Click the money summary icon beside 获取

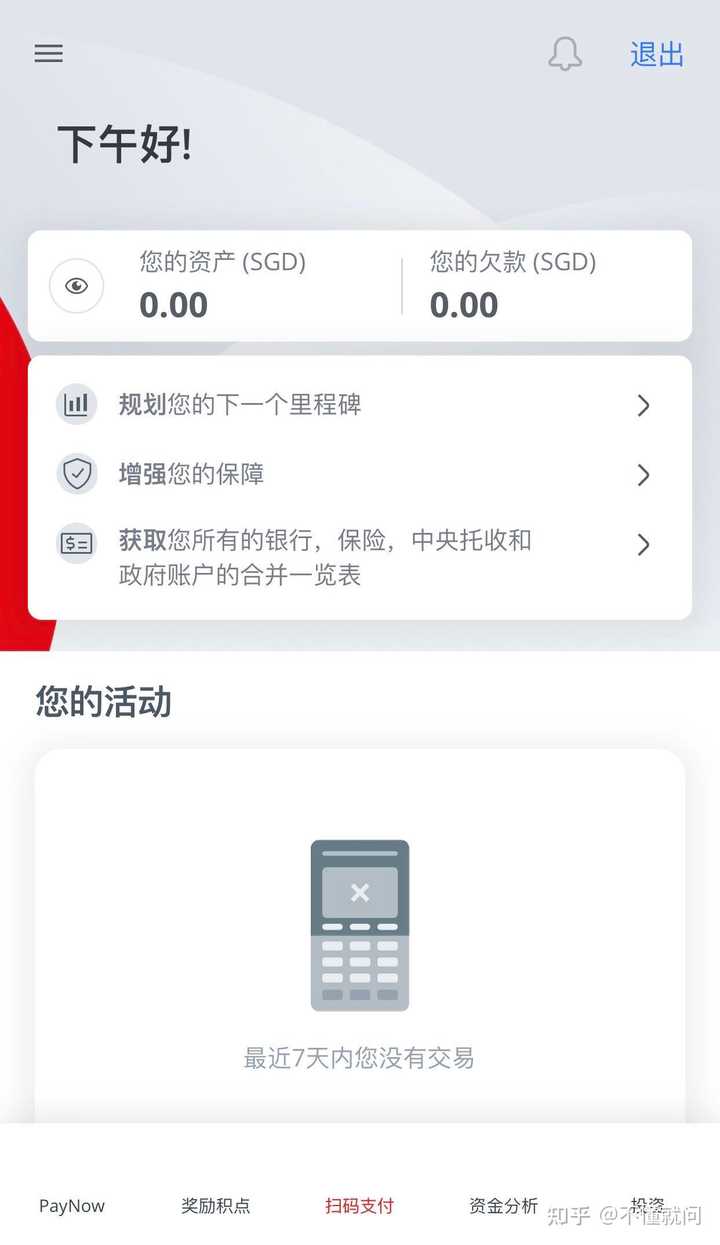(76, 544)
